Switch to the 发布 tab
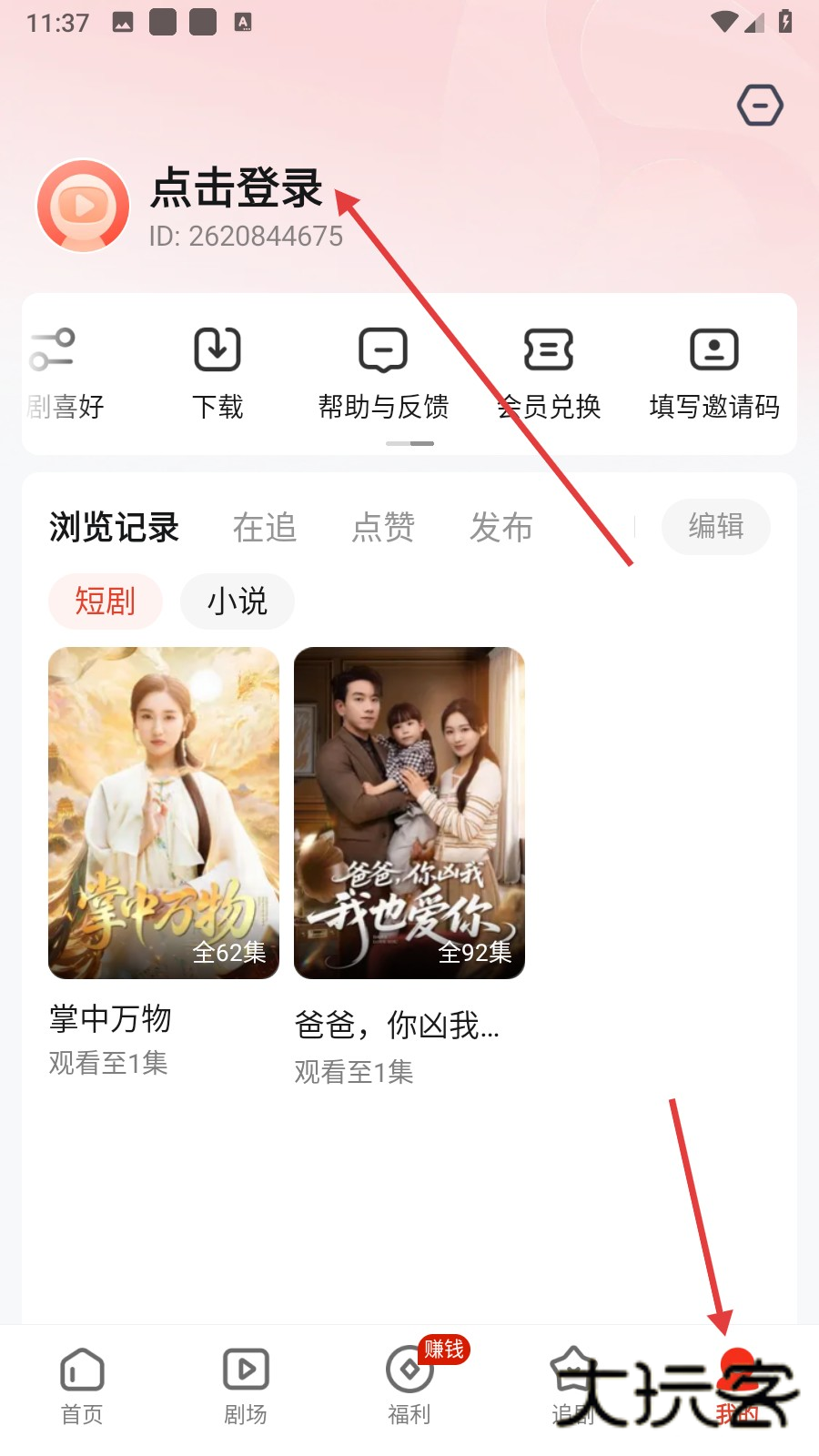This screenshot has height=1456, width=819. click(501, 527)
